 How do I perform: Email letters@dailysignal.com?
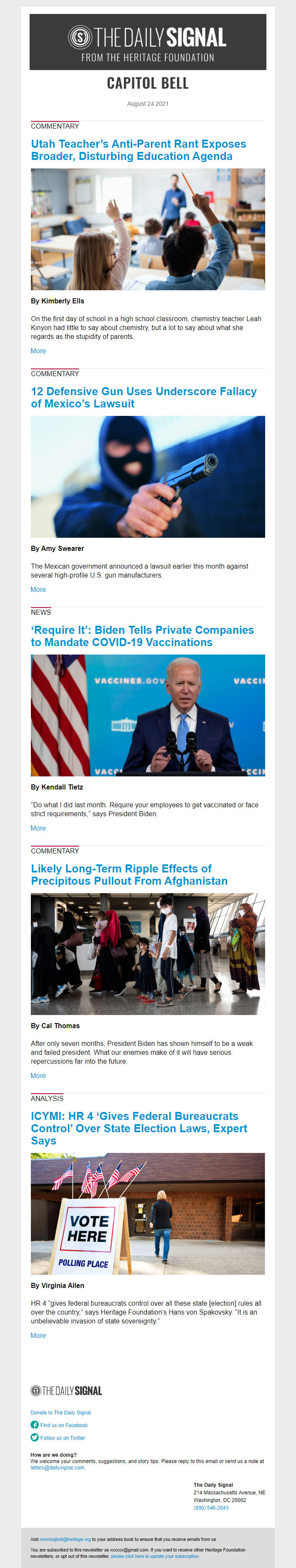(x=57, y=1468)
